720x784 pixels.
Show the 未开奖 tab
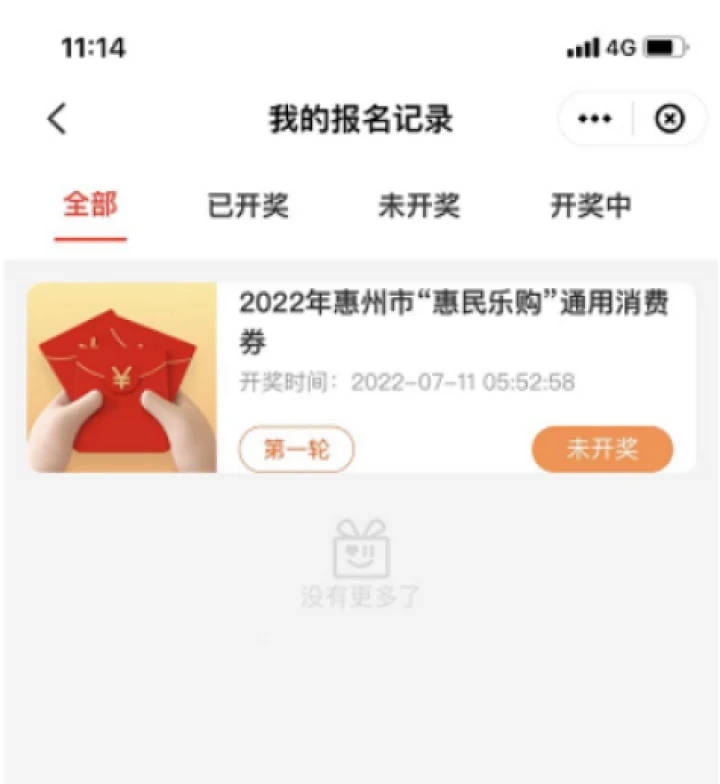tap(419, 206)
